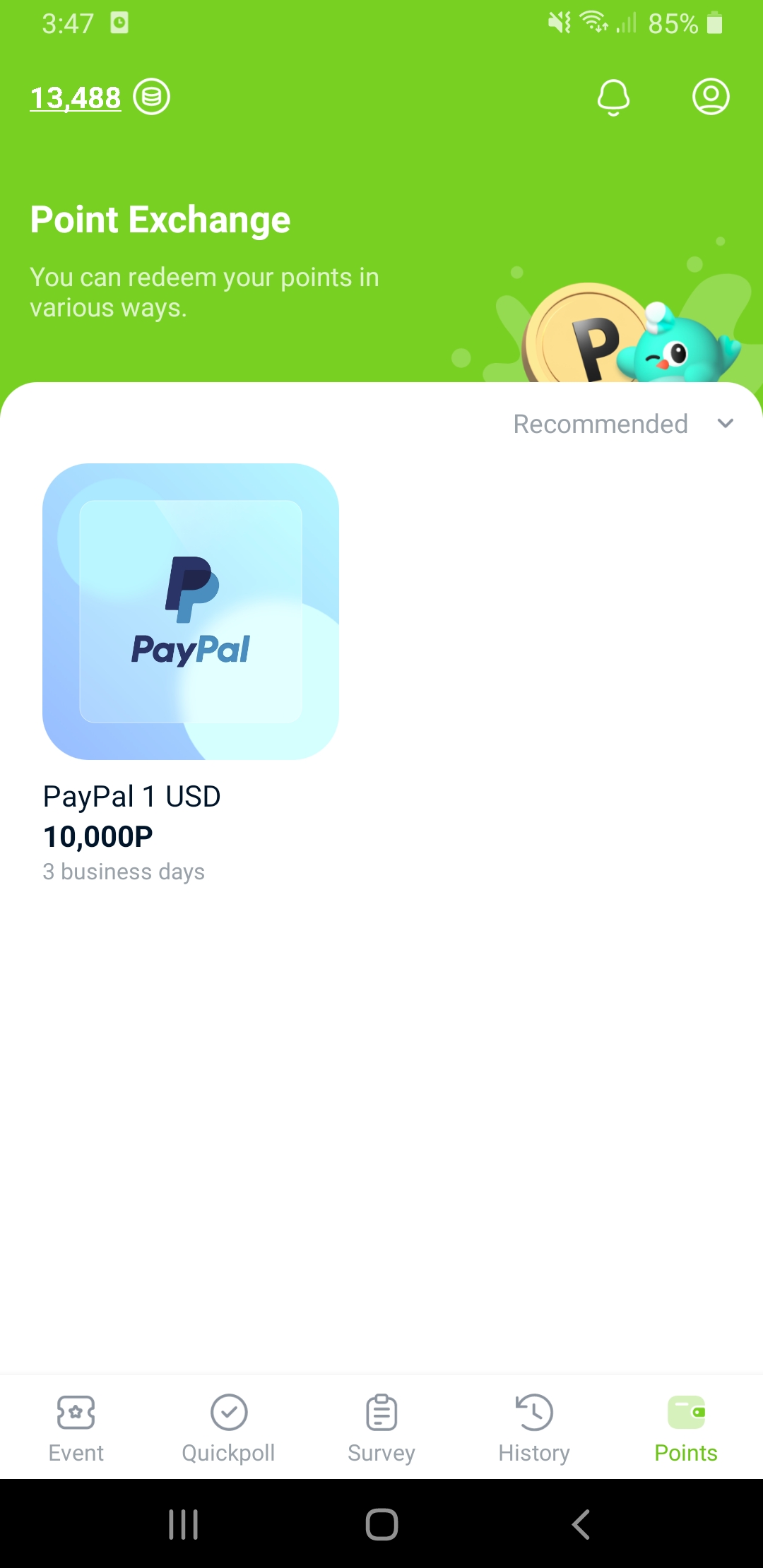The image size is (763, 1568).
Task: Tap the system back button
Action: click(x=580, y=1524)
